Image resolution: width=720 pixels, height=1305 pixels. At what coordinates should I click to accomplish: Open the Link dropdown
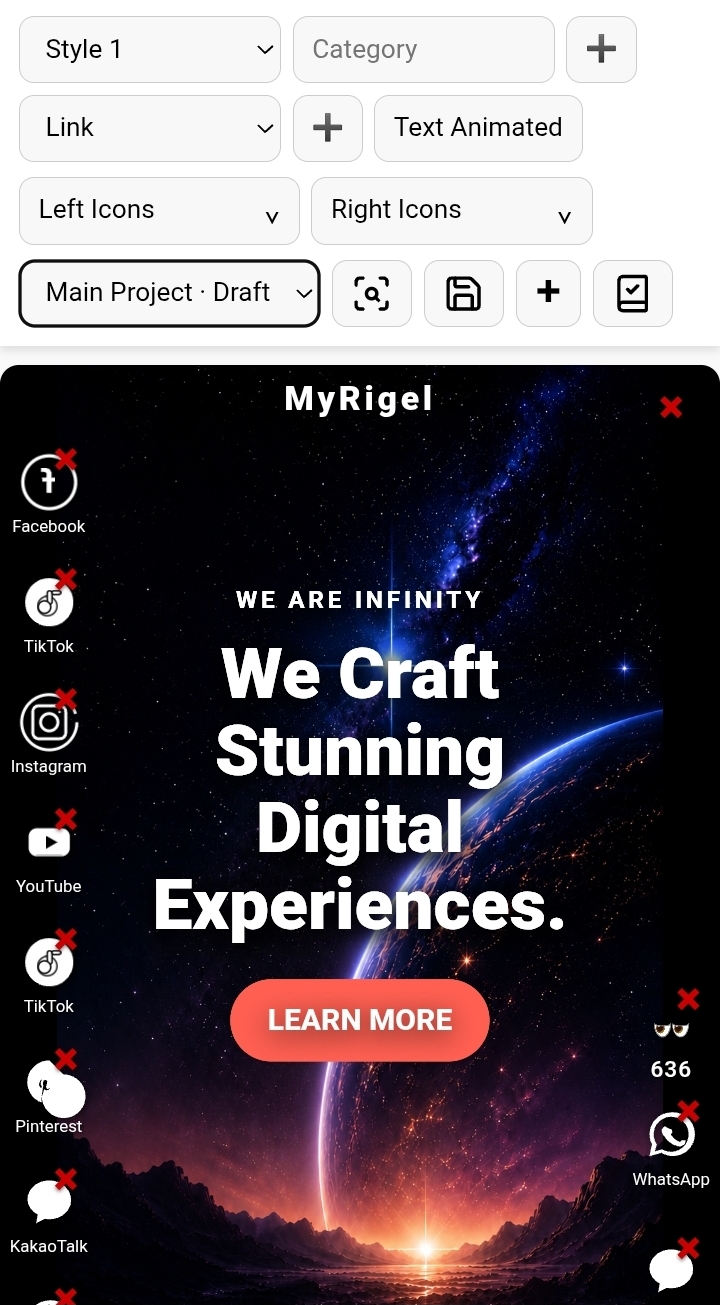tap(150, 128)
